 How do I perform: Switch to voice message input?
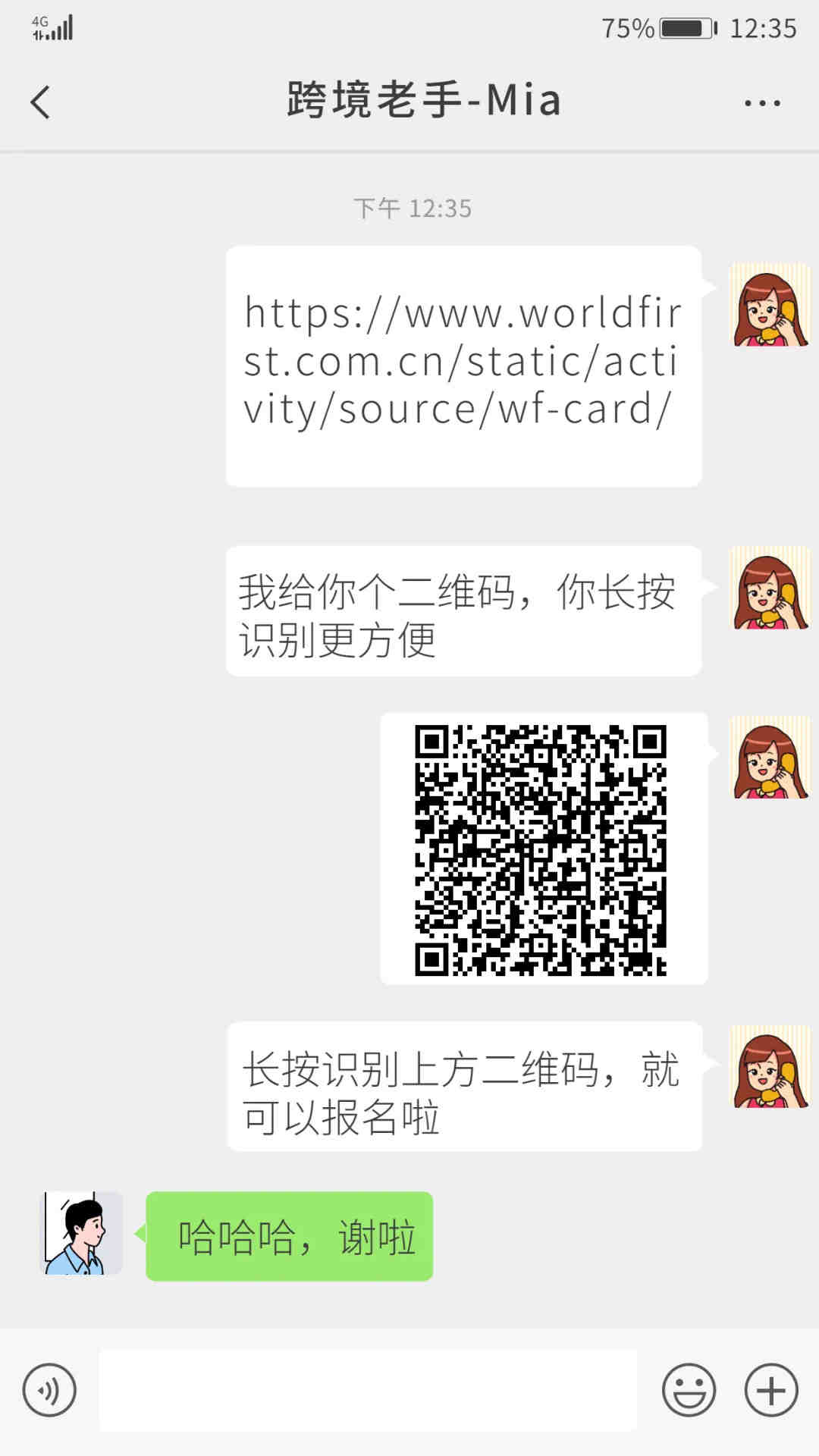tap(49, 1390)
